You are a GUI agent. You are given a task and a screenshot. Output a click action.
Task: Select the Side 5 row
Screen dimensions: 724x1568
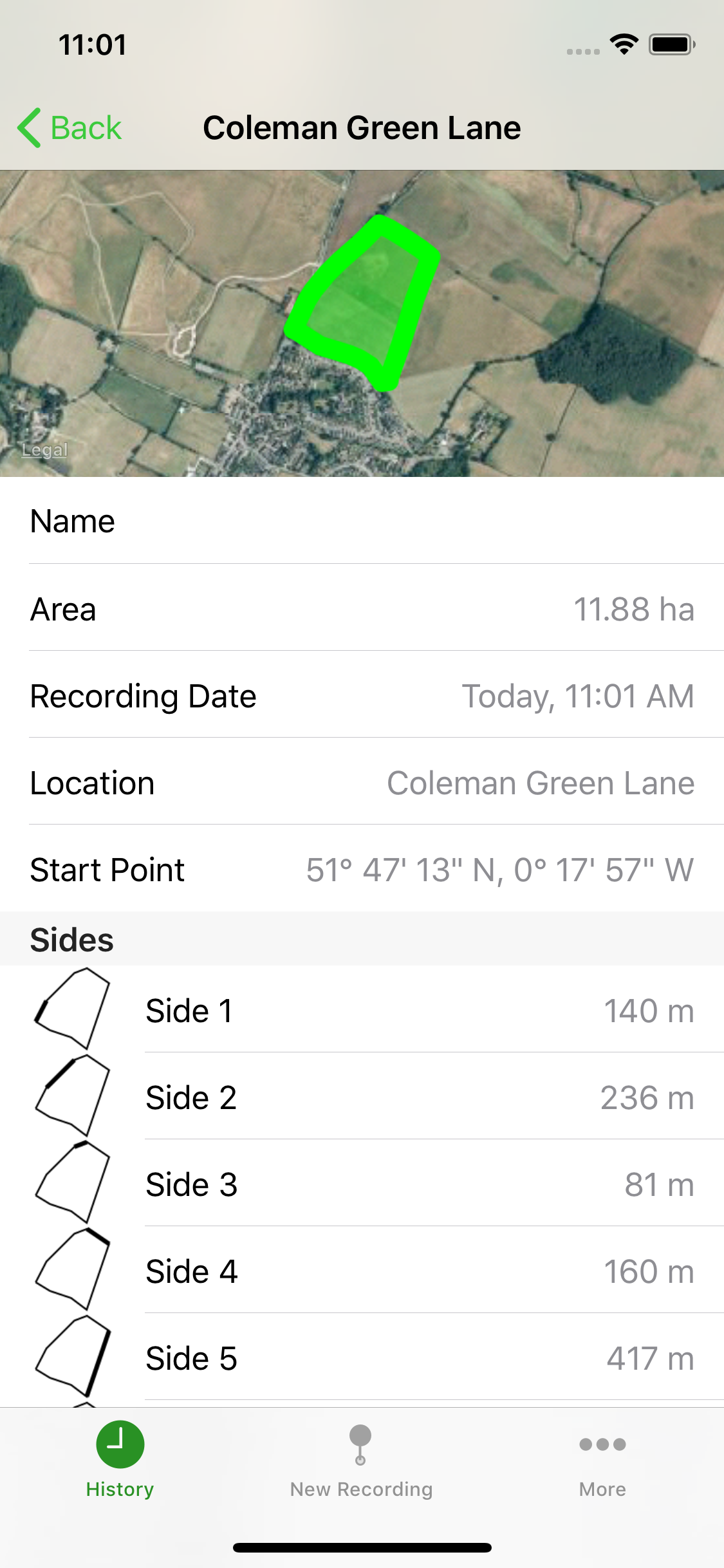tap(362, 1358)
